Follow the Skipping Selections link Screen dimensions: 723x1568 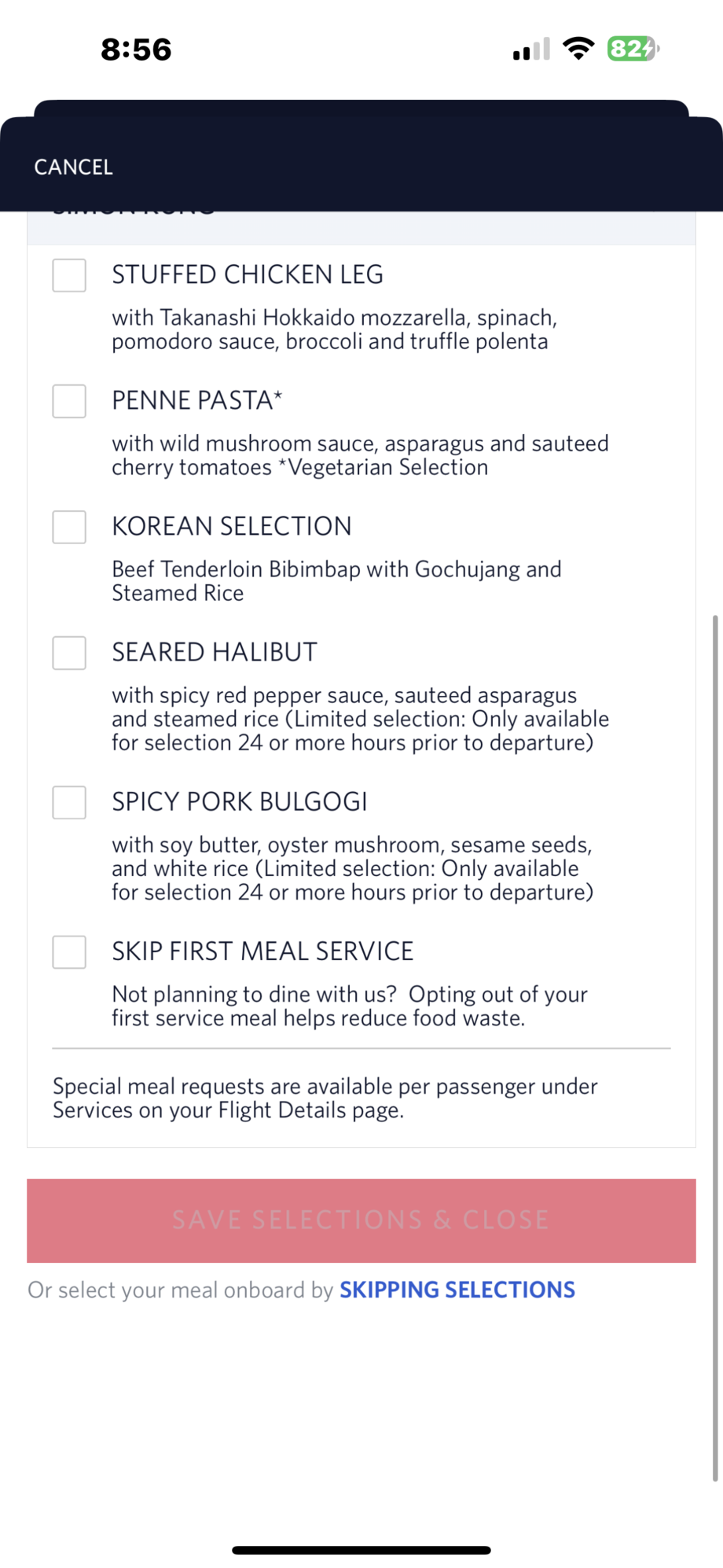tap(457, 1290)
